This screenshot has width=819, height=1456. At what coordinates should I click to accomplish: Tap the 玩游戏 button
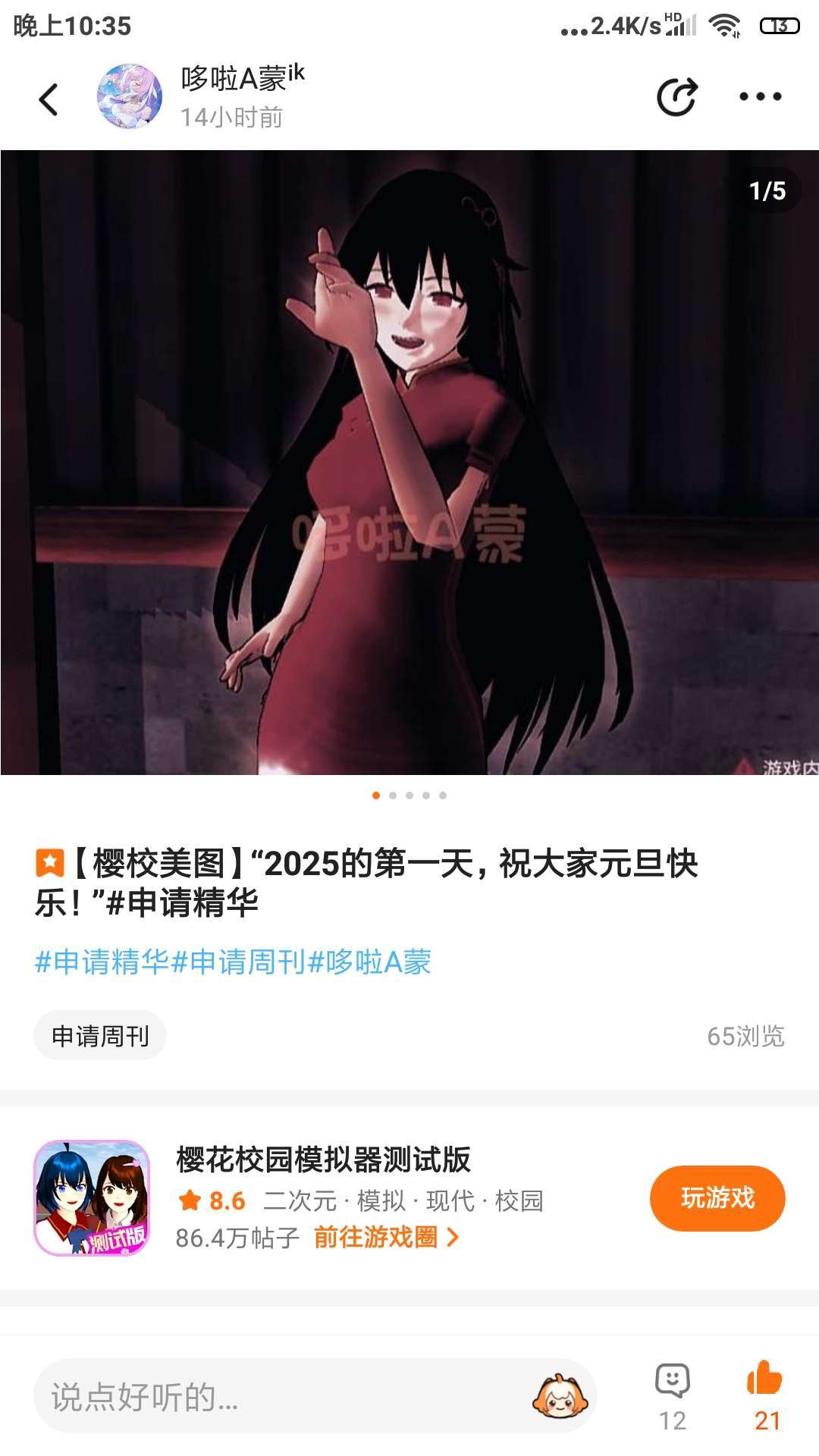717,1198
